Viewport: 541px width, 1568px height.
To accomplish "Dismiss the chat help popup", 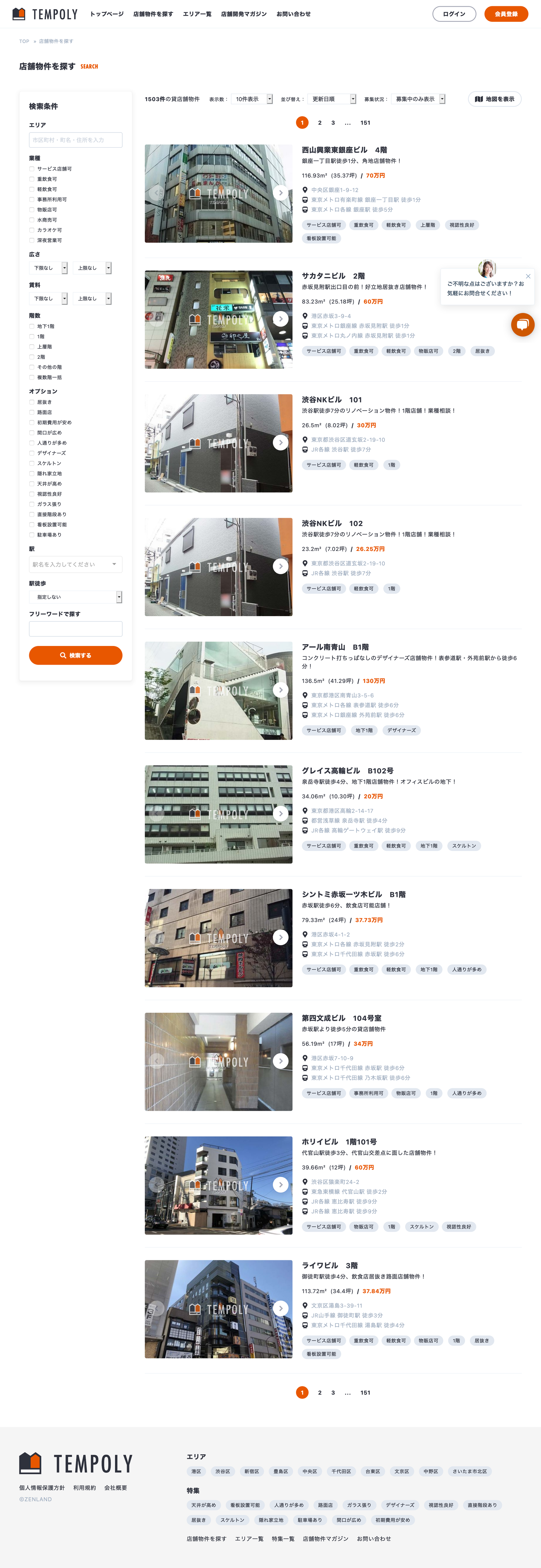I will click(x=528, y=276).
